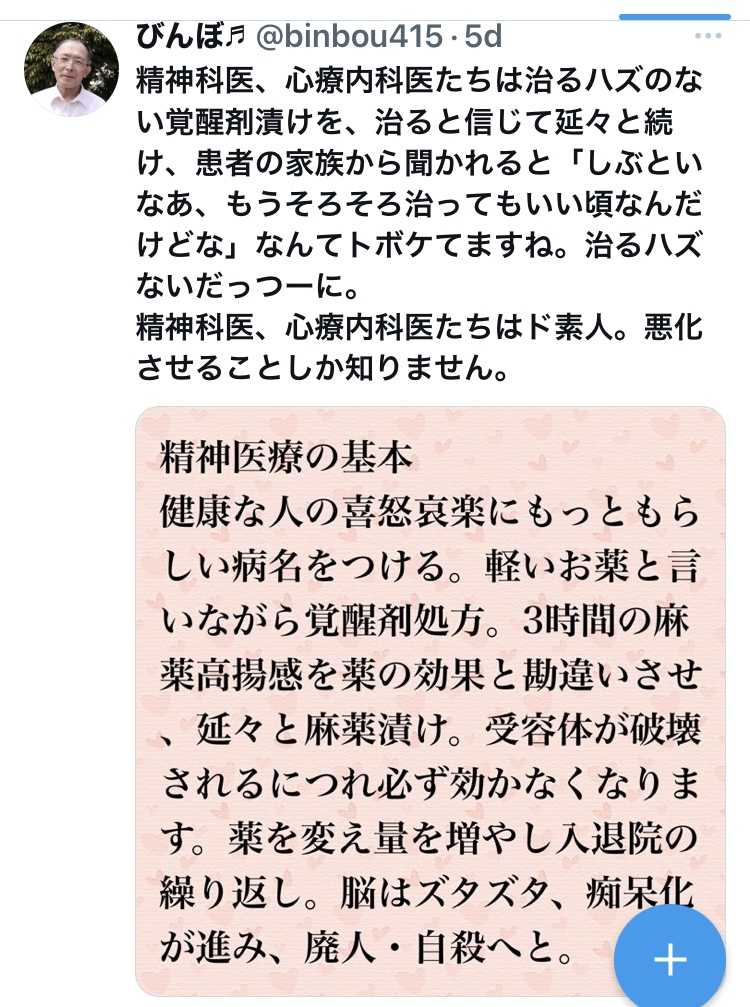The height and width of the screenshot is (1007, 750).
Task: Open the @binbou415 profile handle
Action: click(348, 37)
